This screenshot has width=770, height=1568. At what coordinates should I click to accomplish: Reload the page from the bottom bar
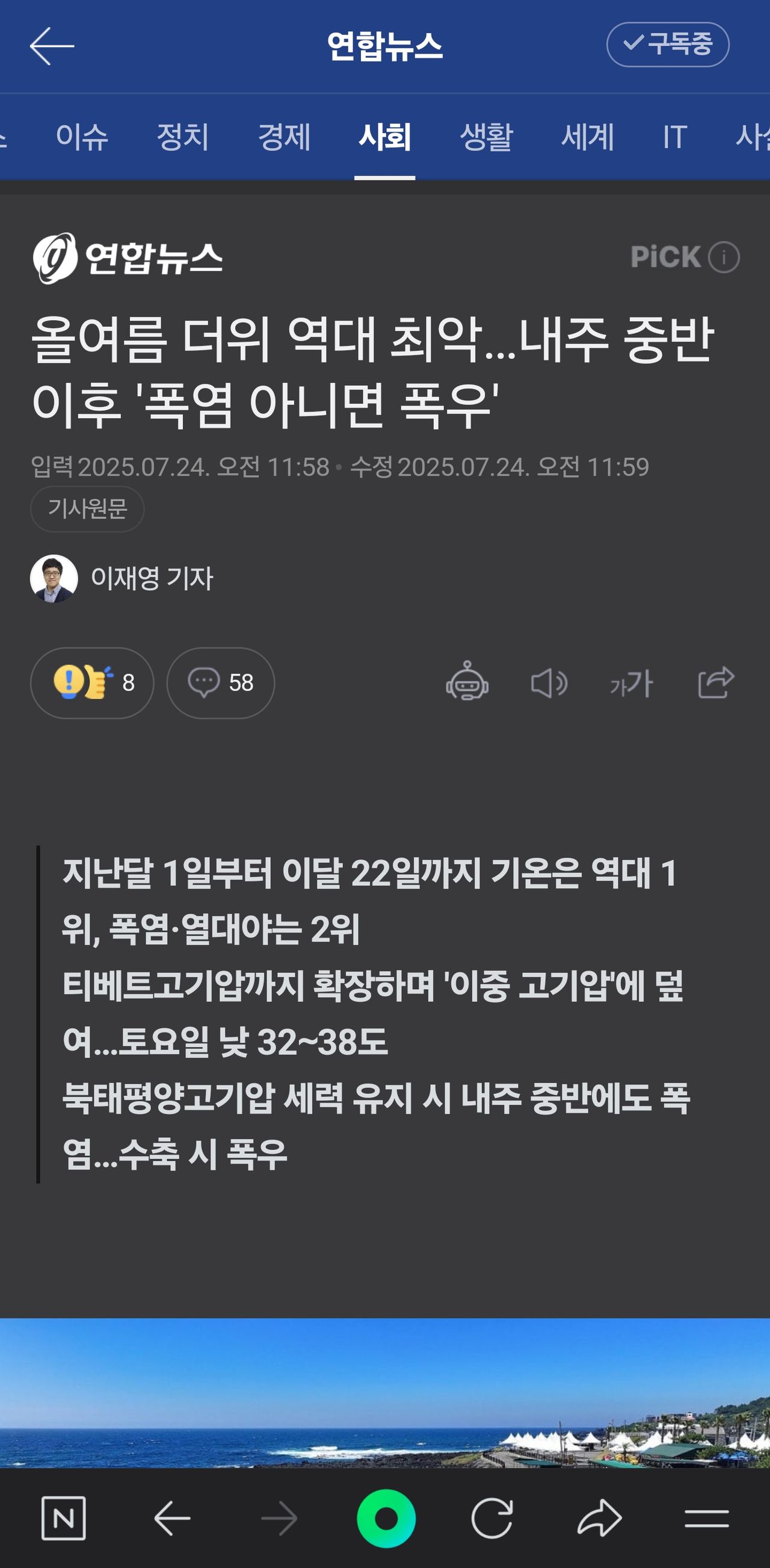(492, 1518)
